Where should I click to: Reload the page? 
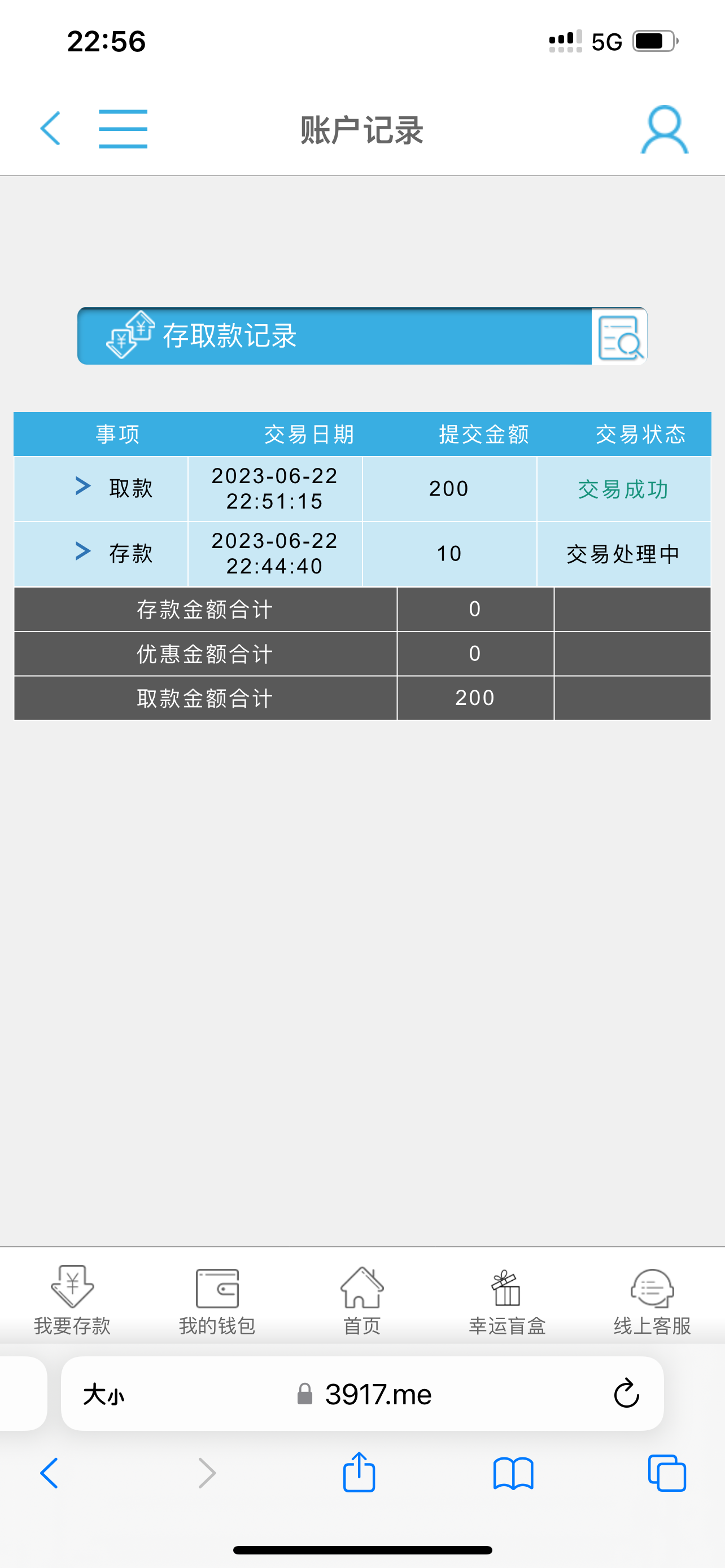626,1394
